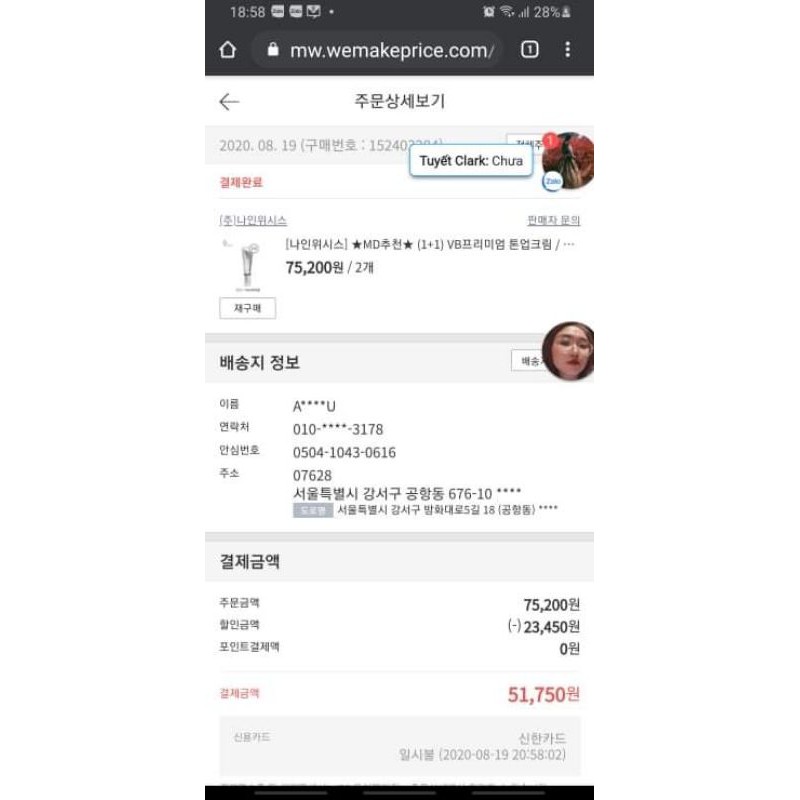Tap the 판매자 문의 link

tap(553, 220)
